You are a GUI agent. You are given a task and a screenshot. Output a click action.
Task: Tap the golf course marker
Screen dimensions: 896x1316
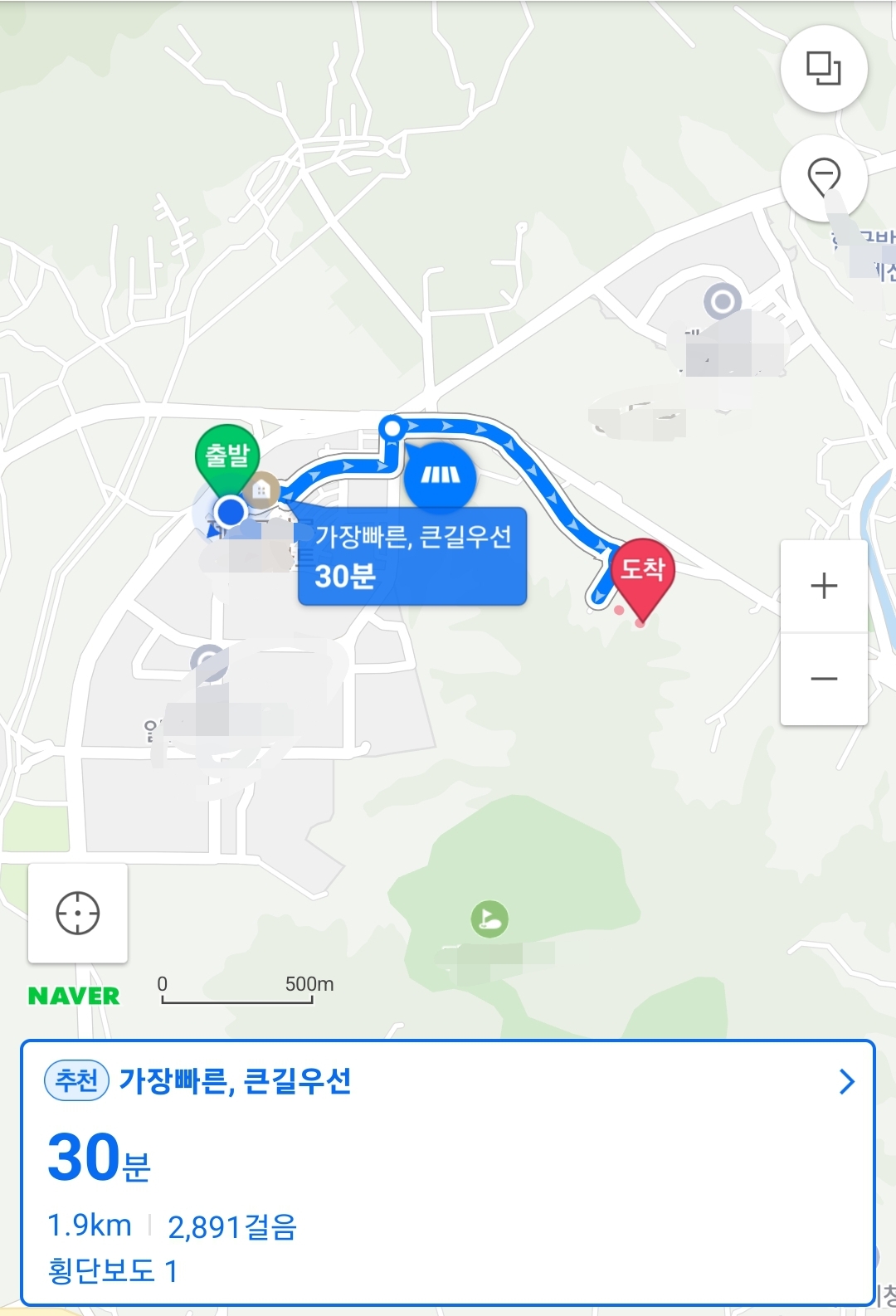(x=489, y=919)
